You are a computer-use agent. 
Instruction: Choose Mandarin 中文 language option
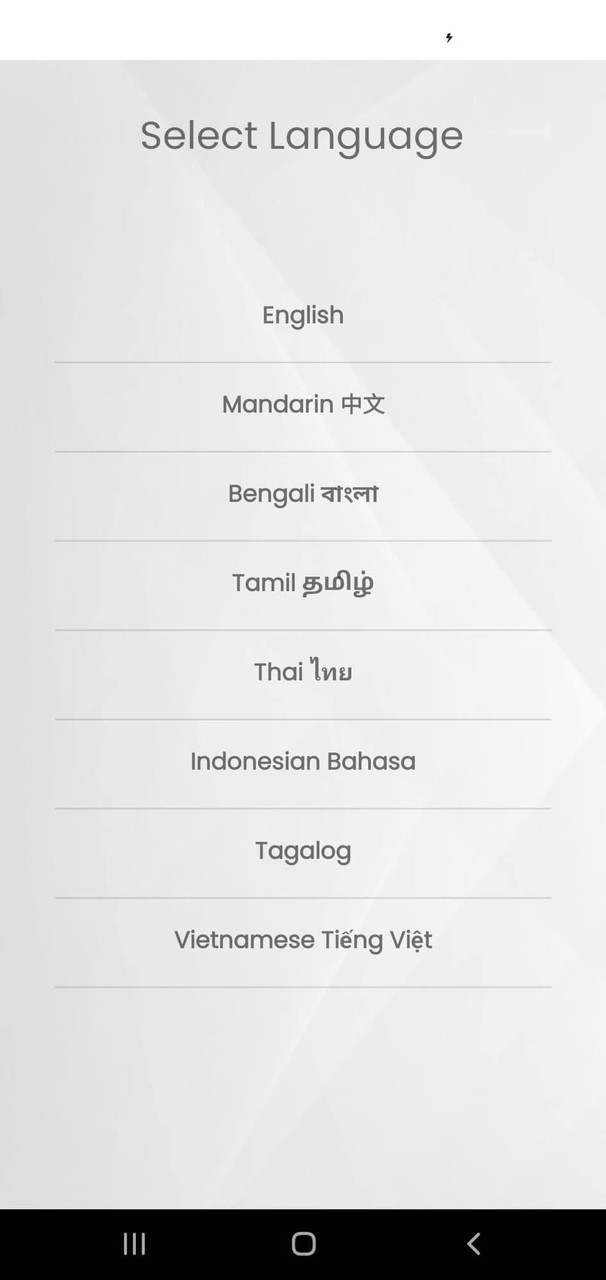point(303,405)
